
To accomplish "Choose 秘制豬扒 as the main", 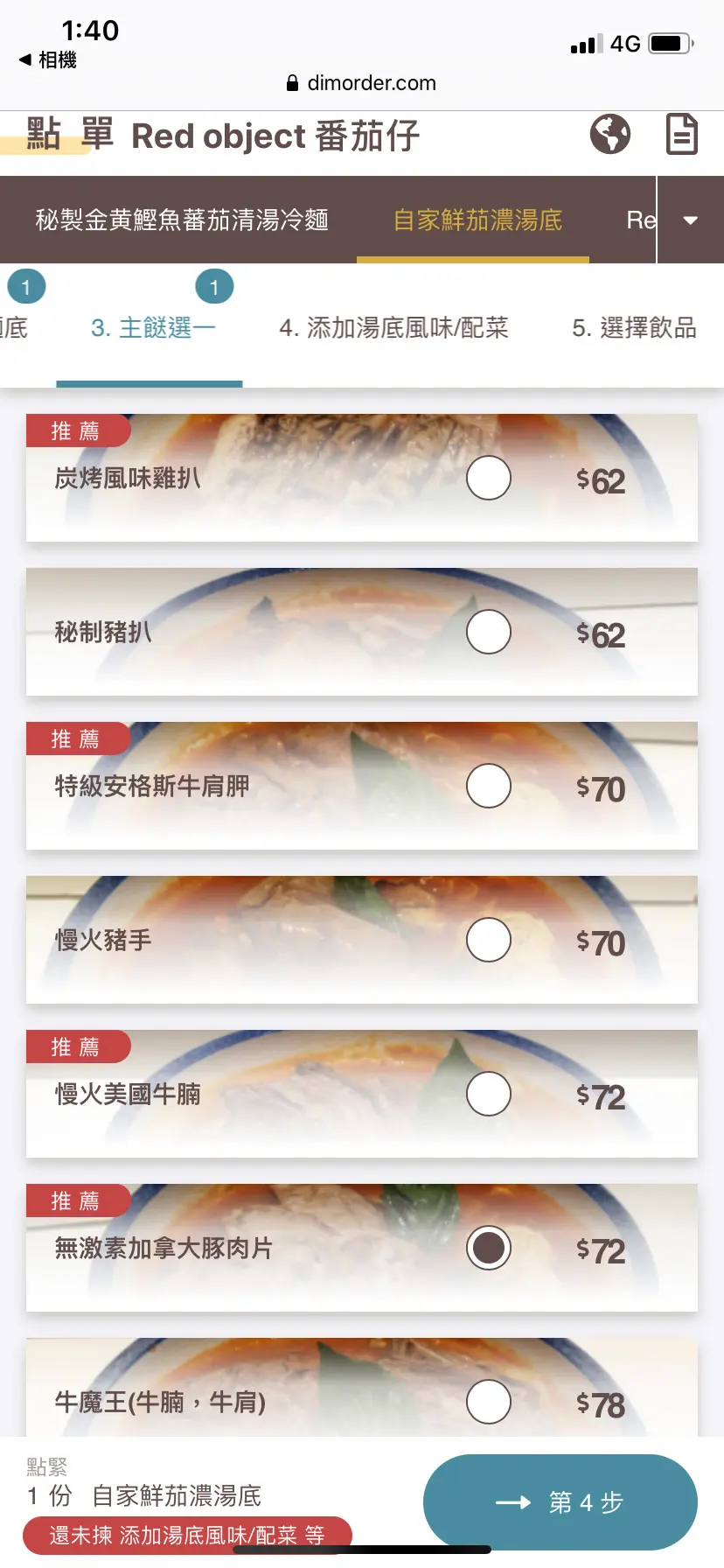I will click(488, 632).
